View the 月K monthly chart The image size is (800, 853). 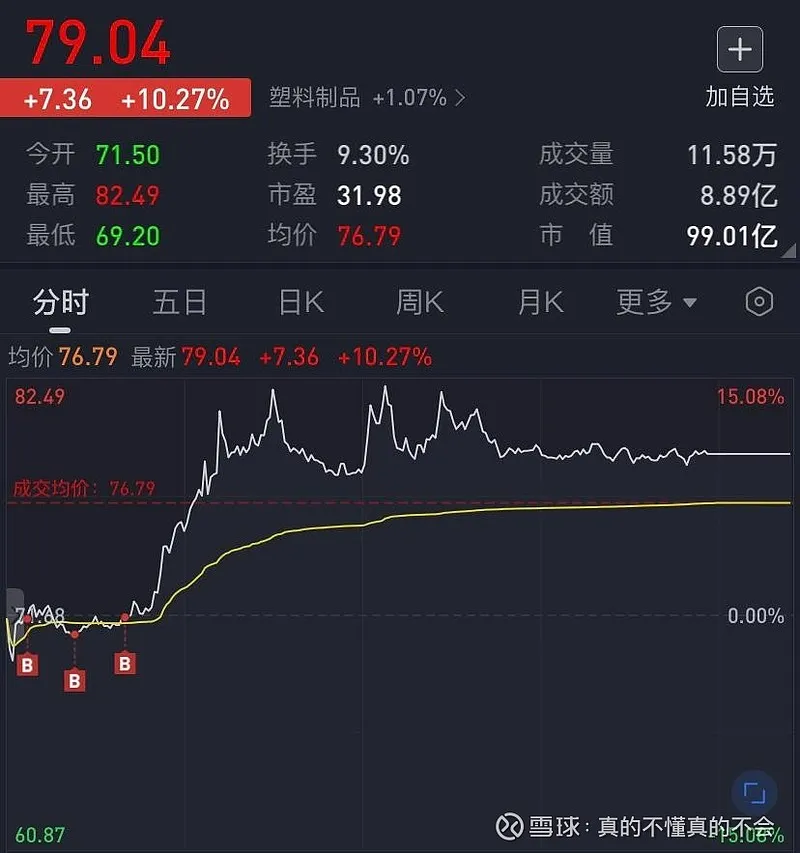click(x=540, y=302)
